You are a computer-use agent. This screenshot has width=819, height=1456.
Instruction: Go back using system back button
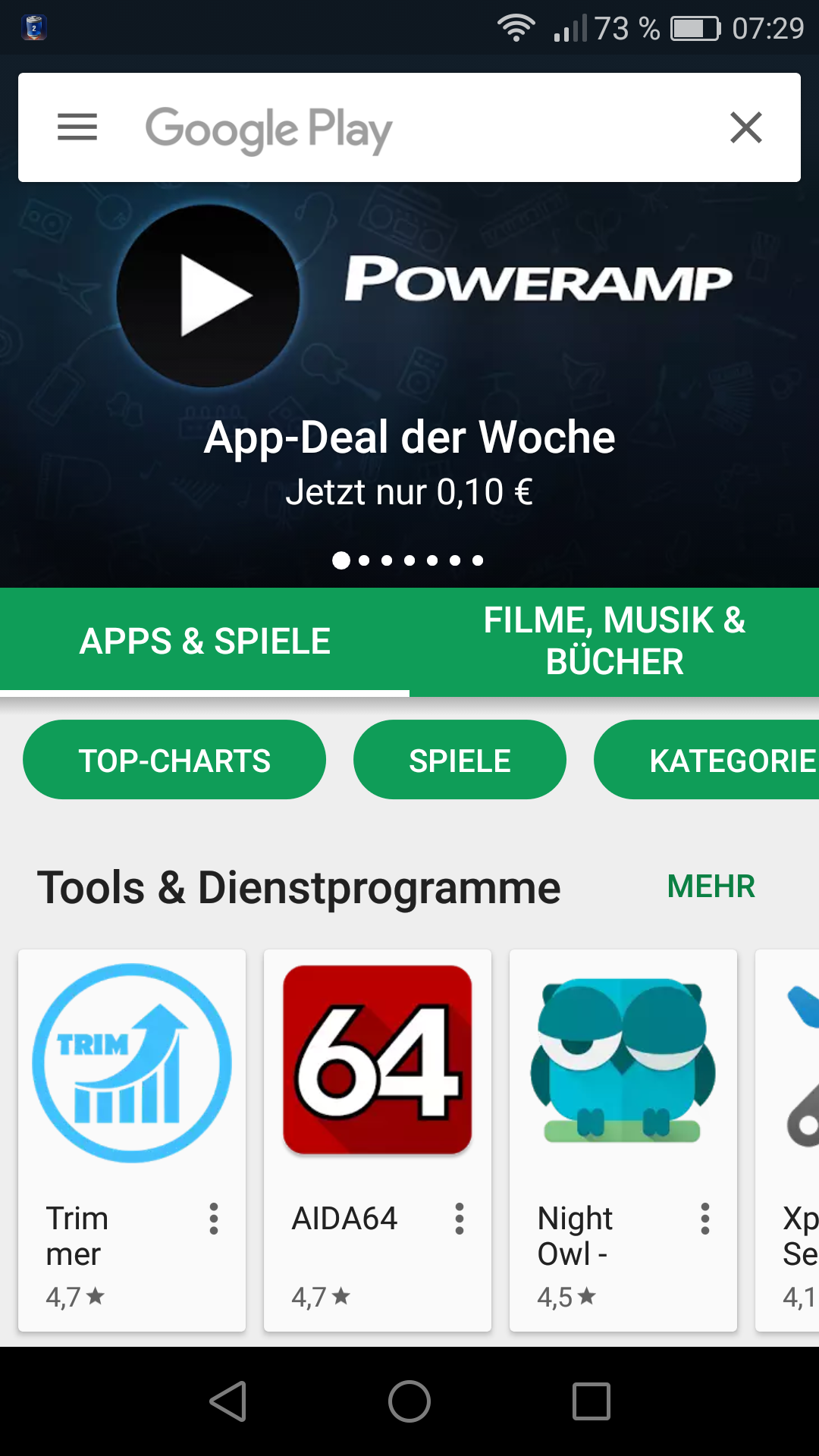[x=228, y=1401]
